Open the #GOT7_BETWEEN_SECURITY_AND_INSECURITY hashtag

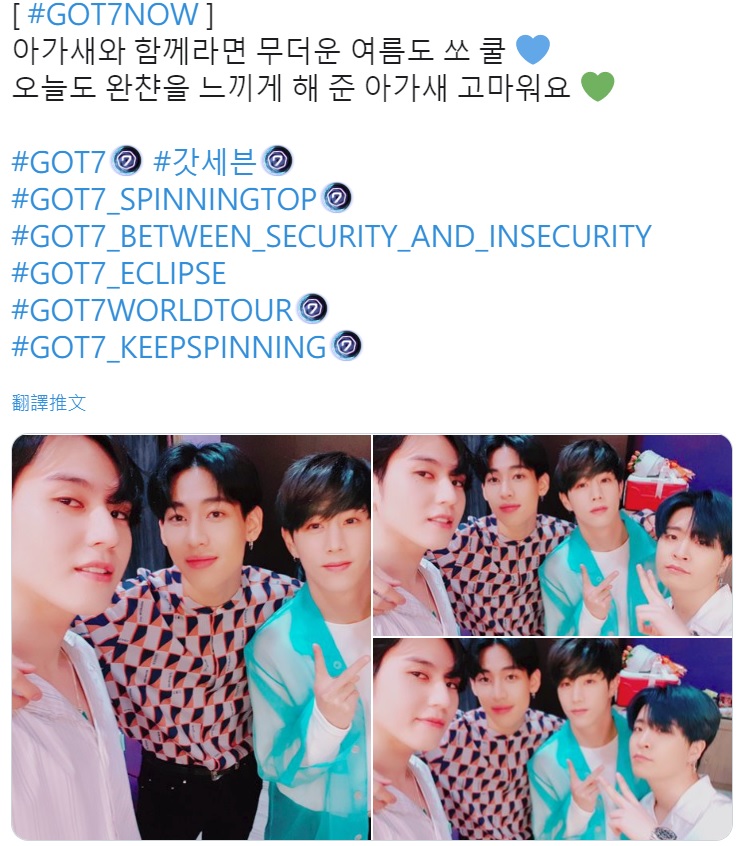coord(331,236)
